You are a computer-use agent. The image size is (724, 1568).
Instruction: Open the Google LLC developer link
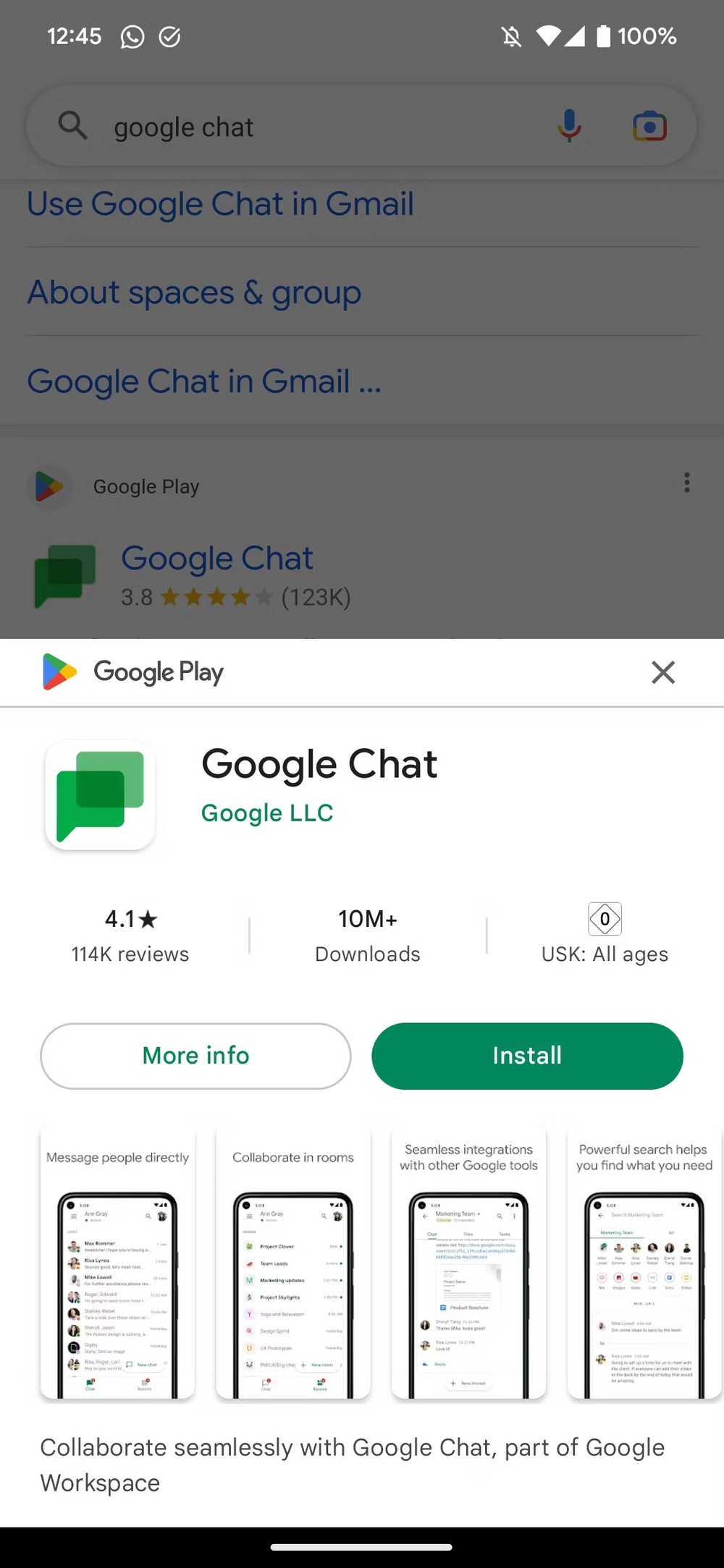click(267, 813)
